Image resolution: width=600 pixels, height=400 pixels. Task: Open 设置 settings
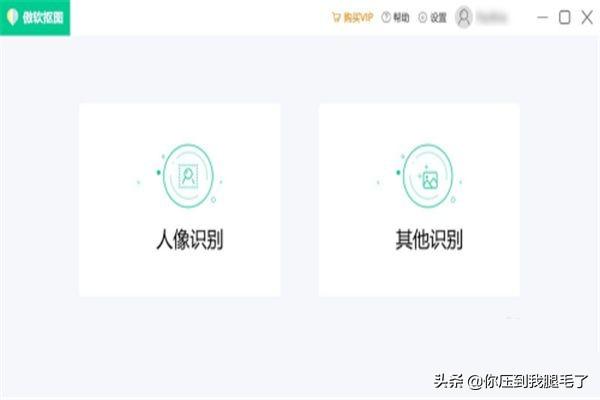pos(433,17)
